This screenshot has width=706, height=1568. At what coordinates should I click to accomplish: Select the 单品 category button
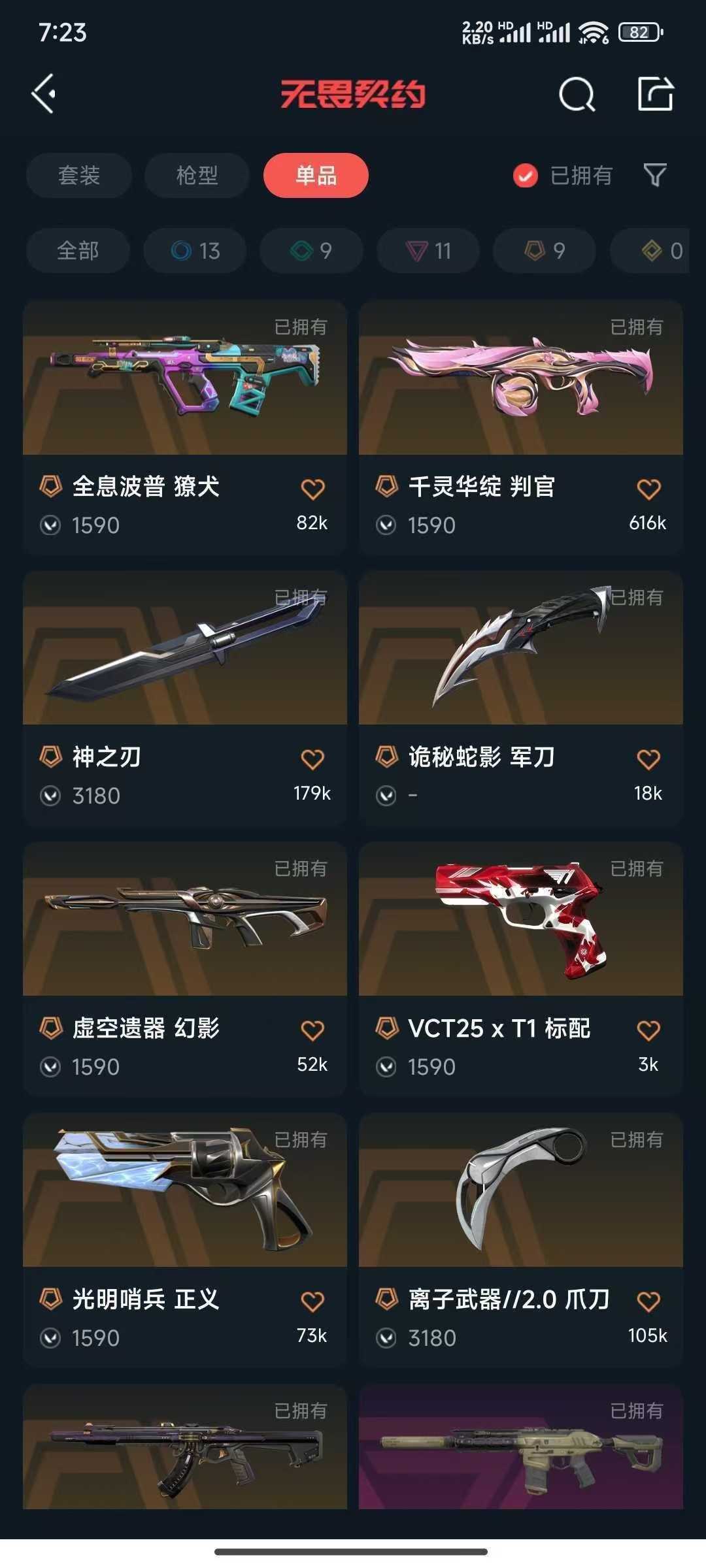point(315,175)
